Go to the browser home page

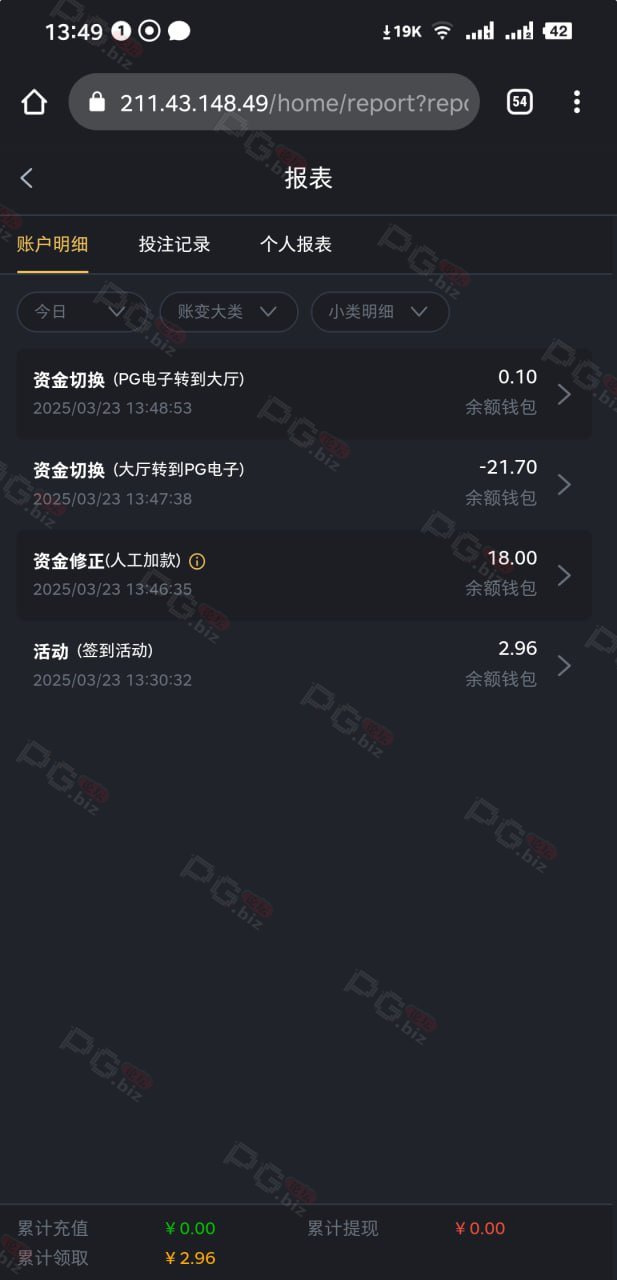point(34,102)
